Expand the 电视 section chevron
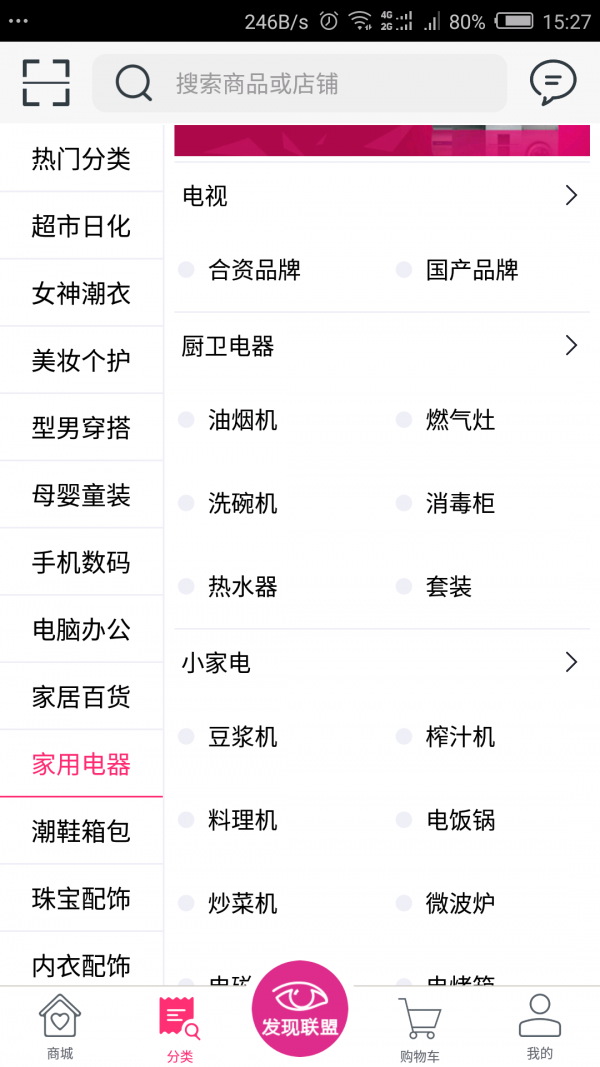The width and height of the screenshot is (600, 1067). point(571,196)
